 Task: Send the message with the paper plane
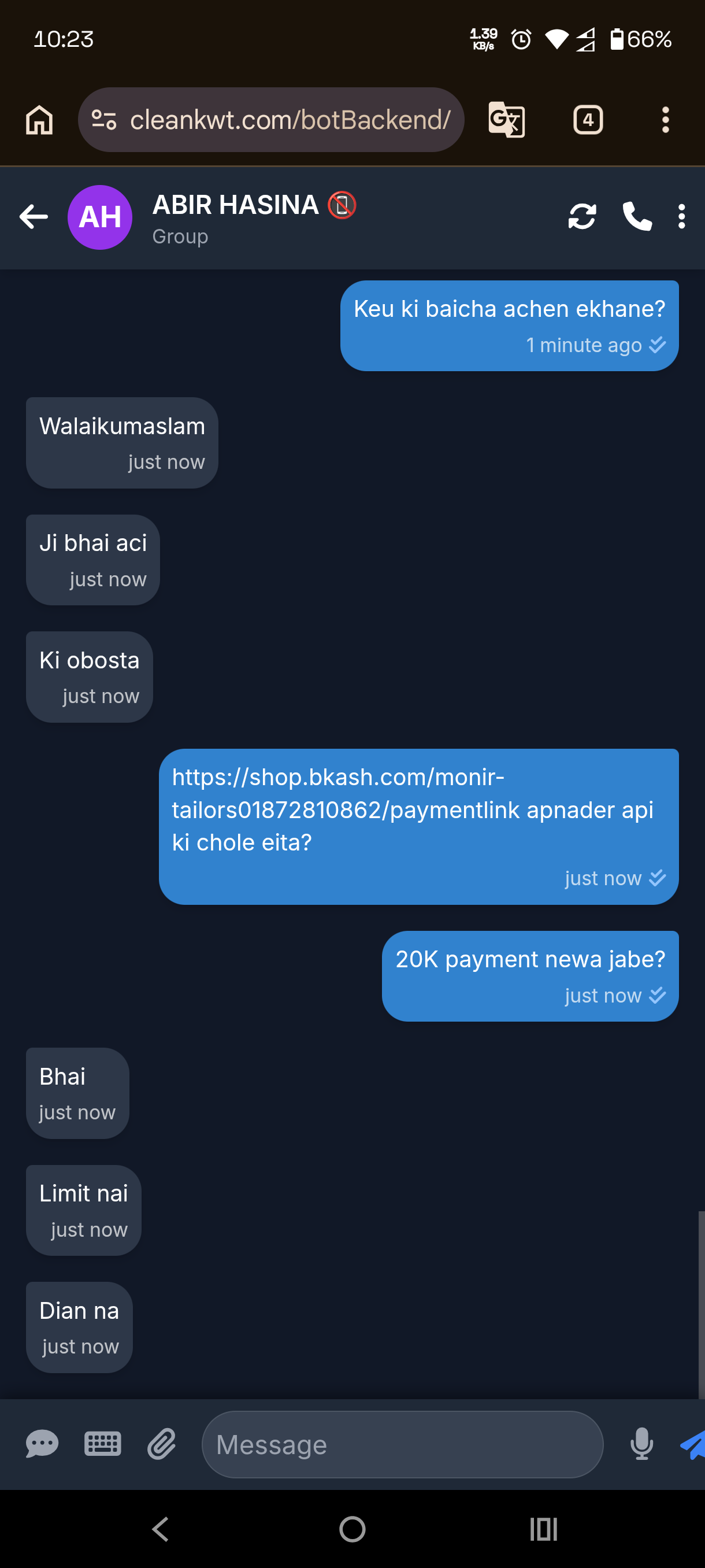pos(692,1444)
